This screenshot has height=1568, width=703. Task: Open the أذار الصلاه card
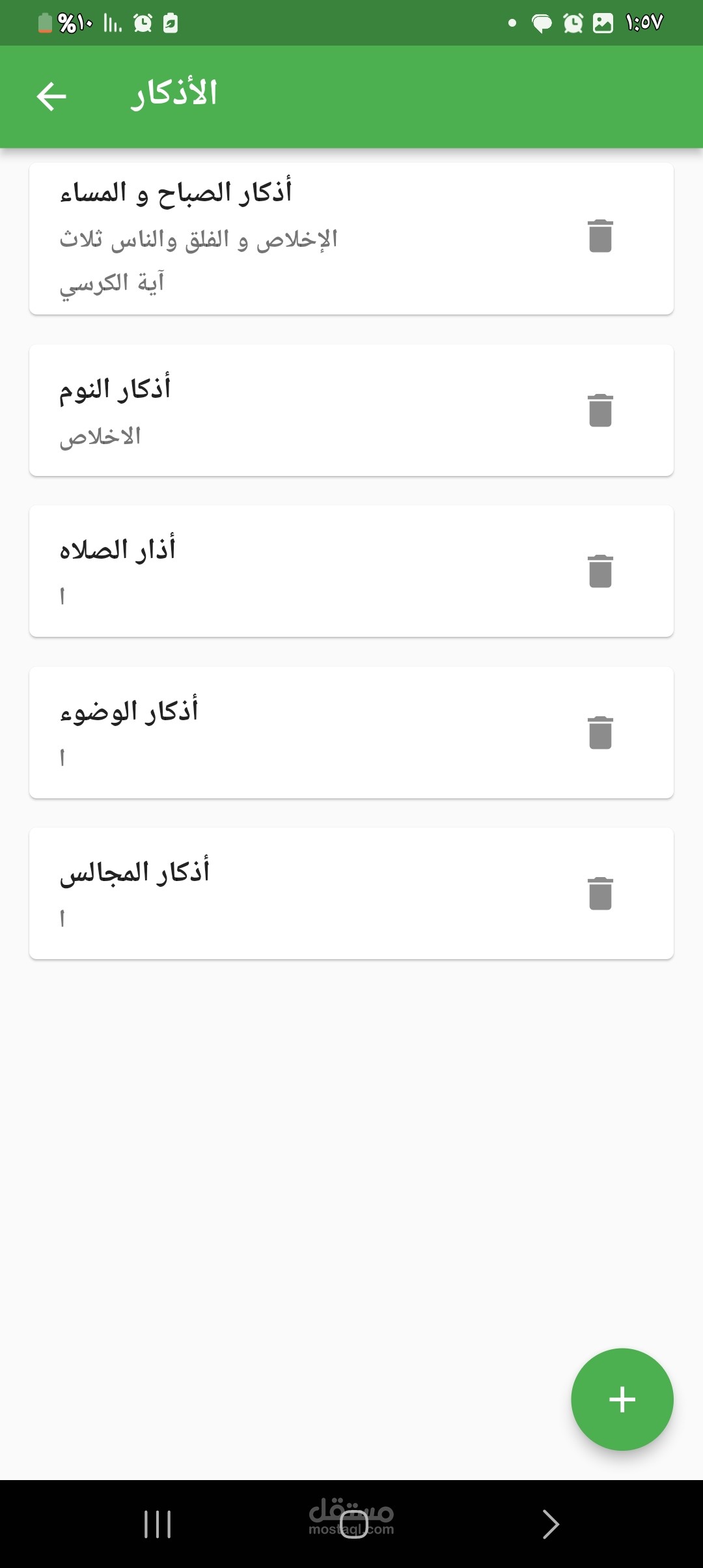pyautogui.click(x=293, y=571)
